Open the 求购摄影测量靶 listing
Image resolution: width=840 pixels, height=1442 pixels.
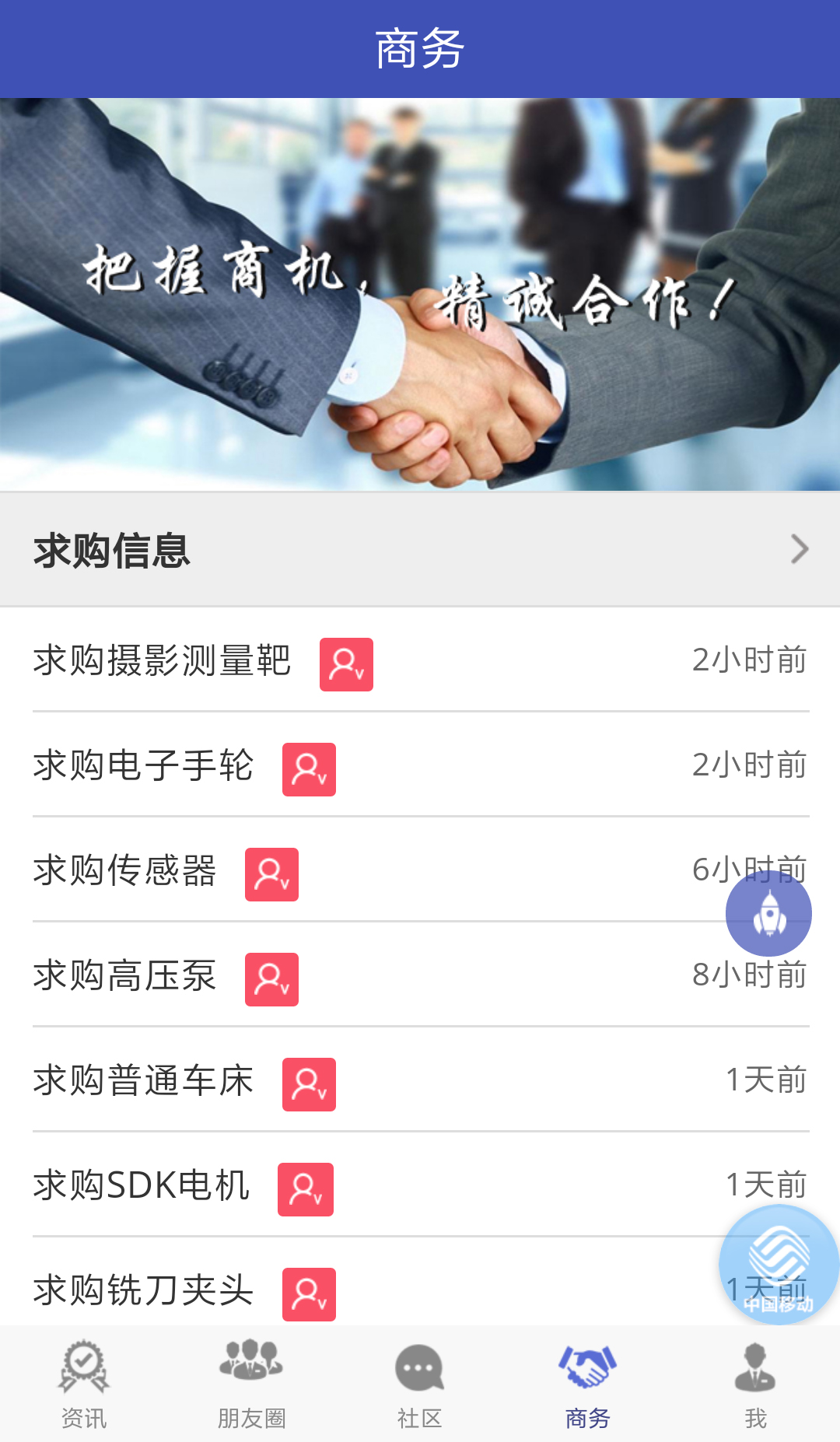pyautogui.click(x=162, y=660)
